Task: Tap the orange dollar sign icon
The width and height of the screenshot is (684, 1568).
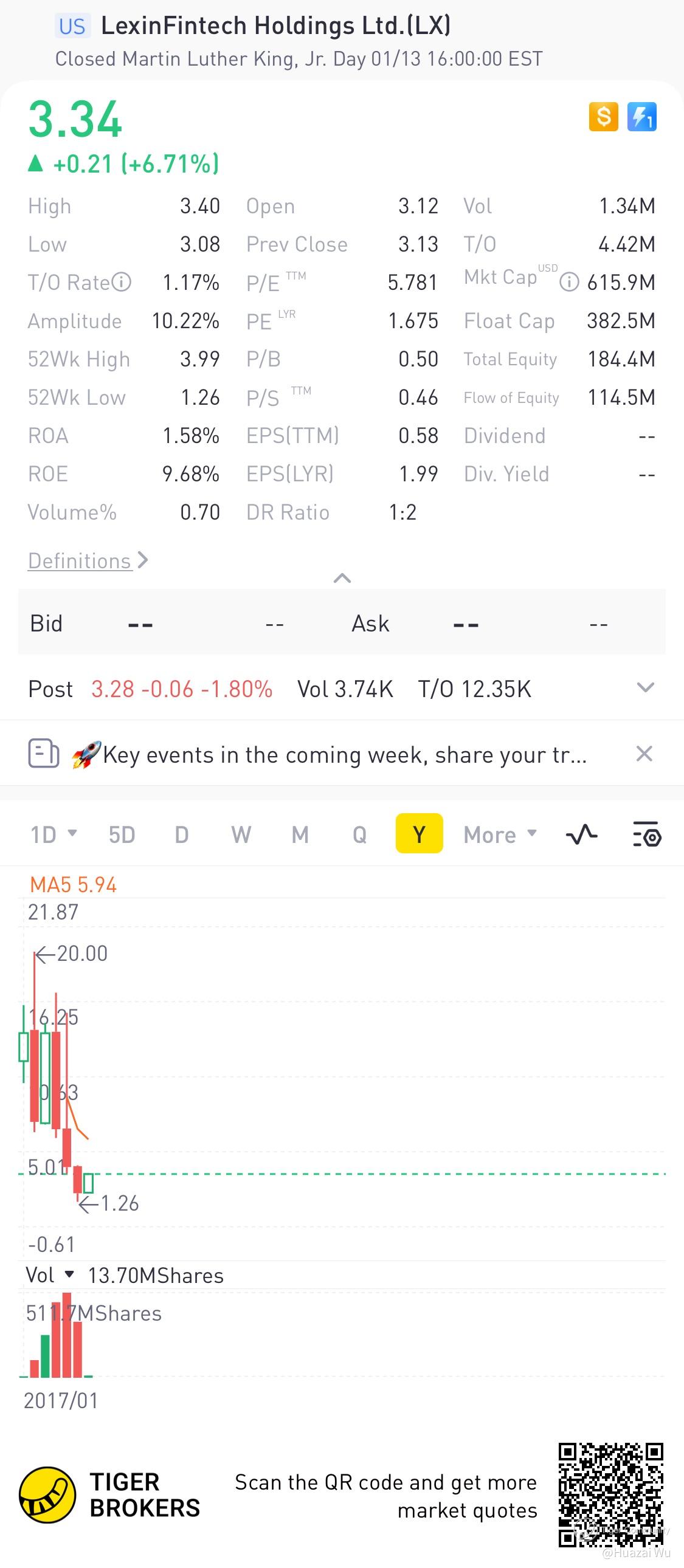Action: coord(603,116)
